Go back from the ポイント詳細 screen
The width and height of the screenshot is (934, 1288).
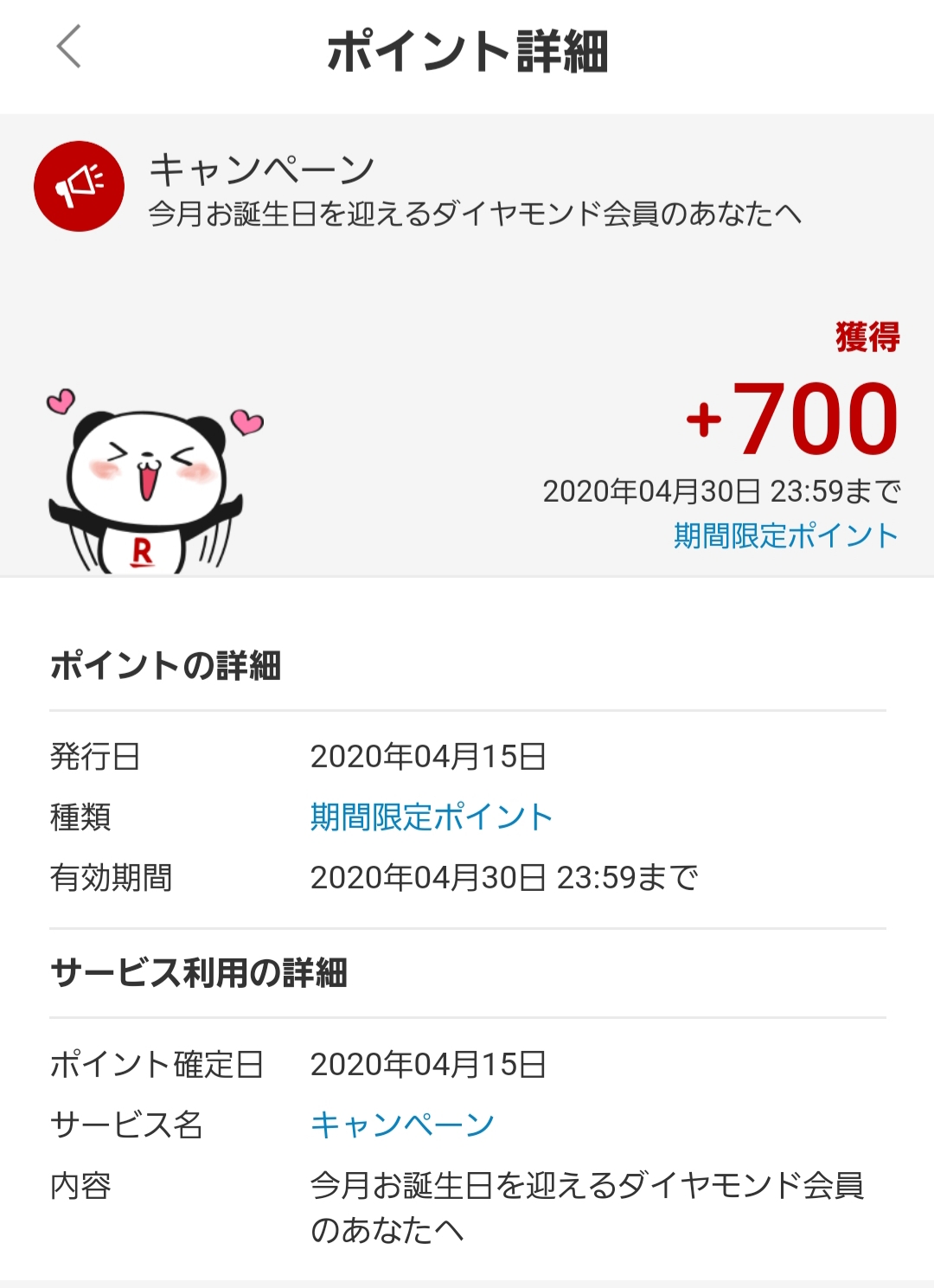pos(69,47)
